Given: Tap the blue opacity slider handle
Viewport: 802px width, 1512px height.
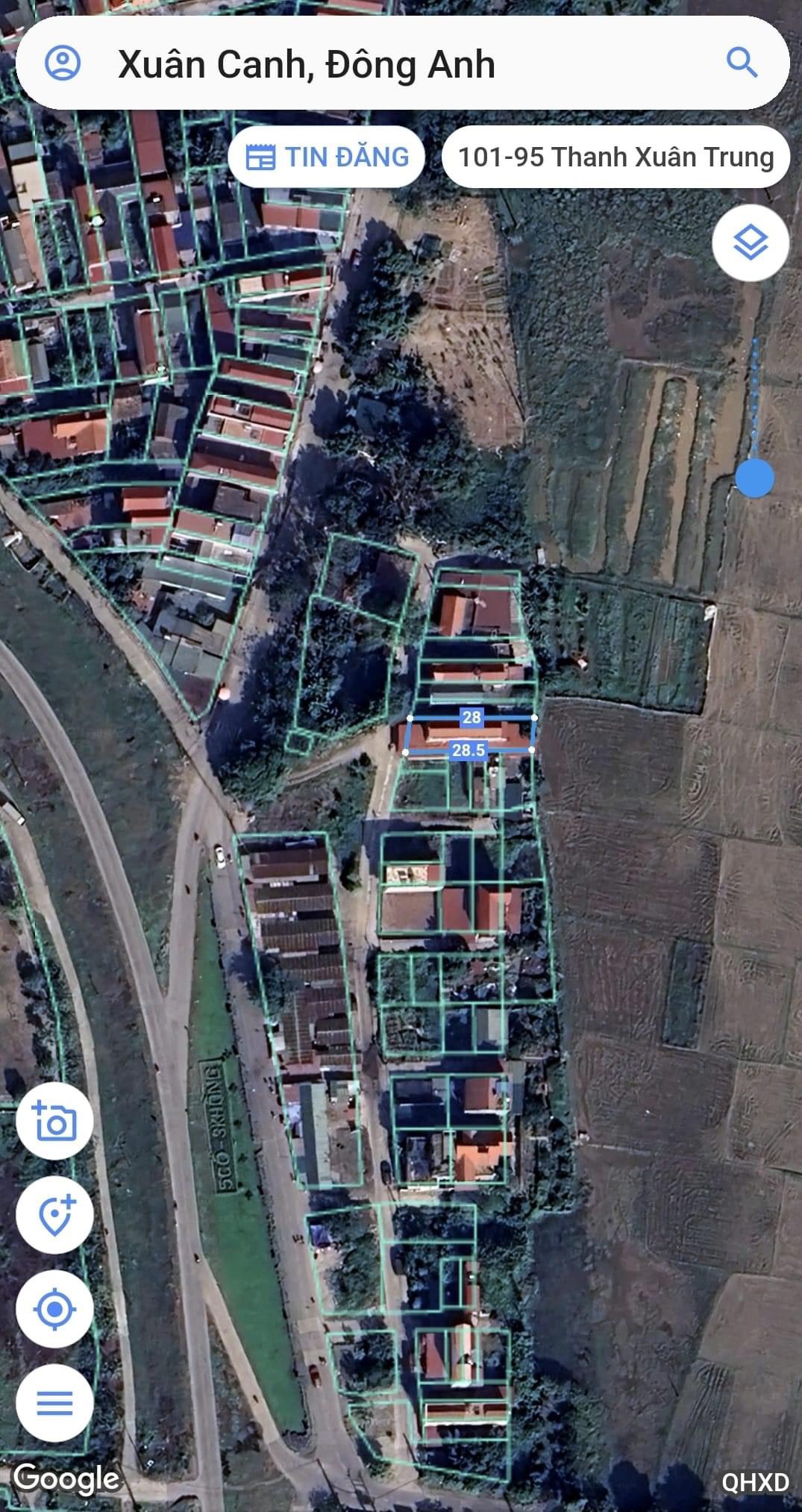Looking at the screenshot, I should (x=754, y=478).
